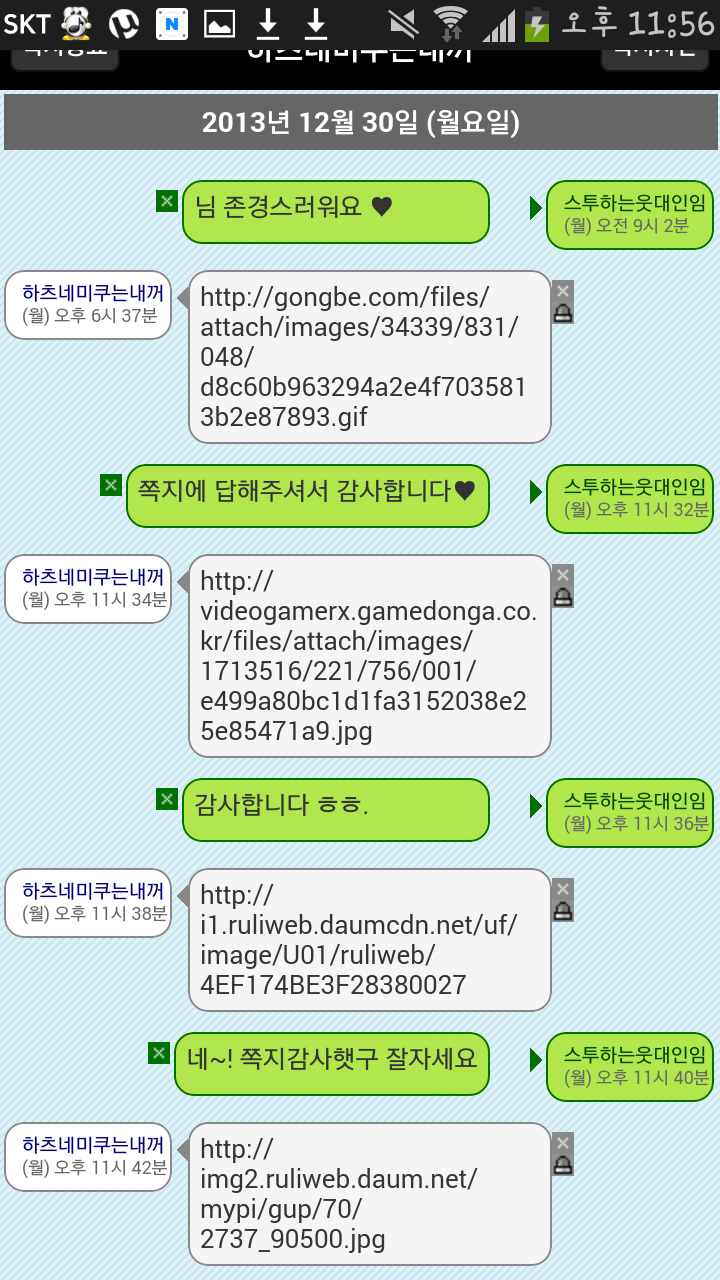This screenshot has width=720, height=1280.
Task: Open recipient 스투하는웃대인임 at 오전 9시 2분
Action: coord(630,215)
